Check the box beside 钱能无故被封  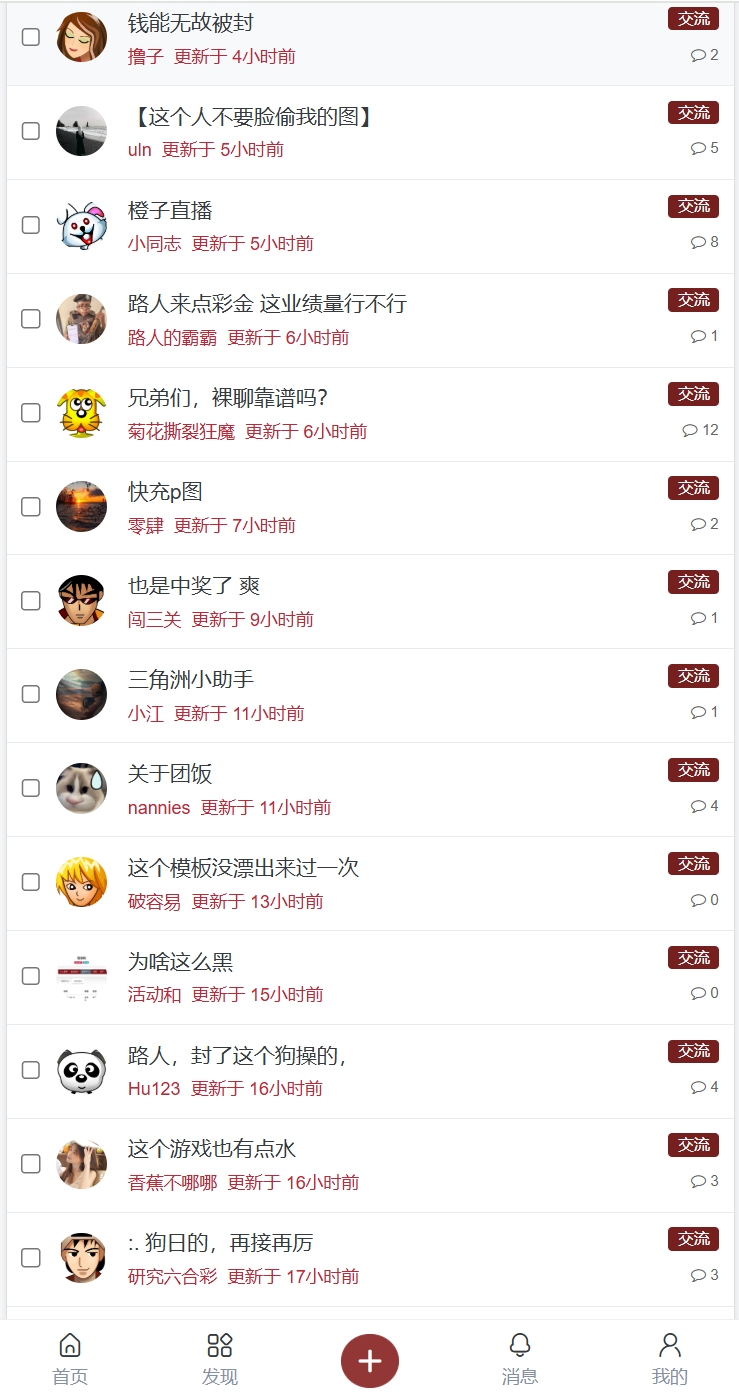[30, 37]
